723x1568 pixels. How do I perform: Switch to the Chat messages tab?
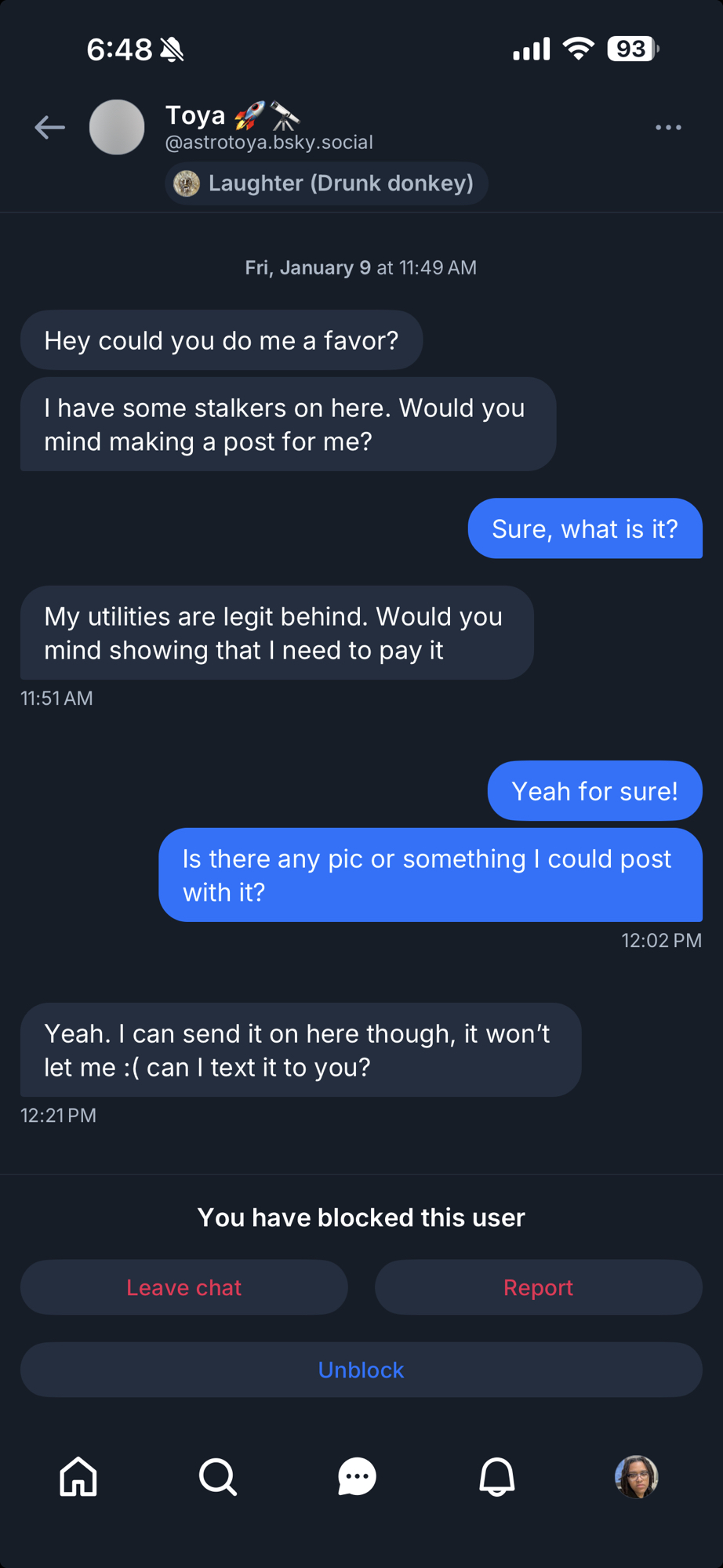357,1477
